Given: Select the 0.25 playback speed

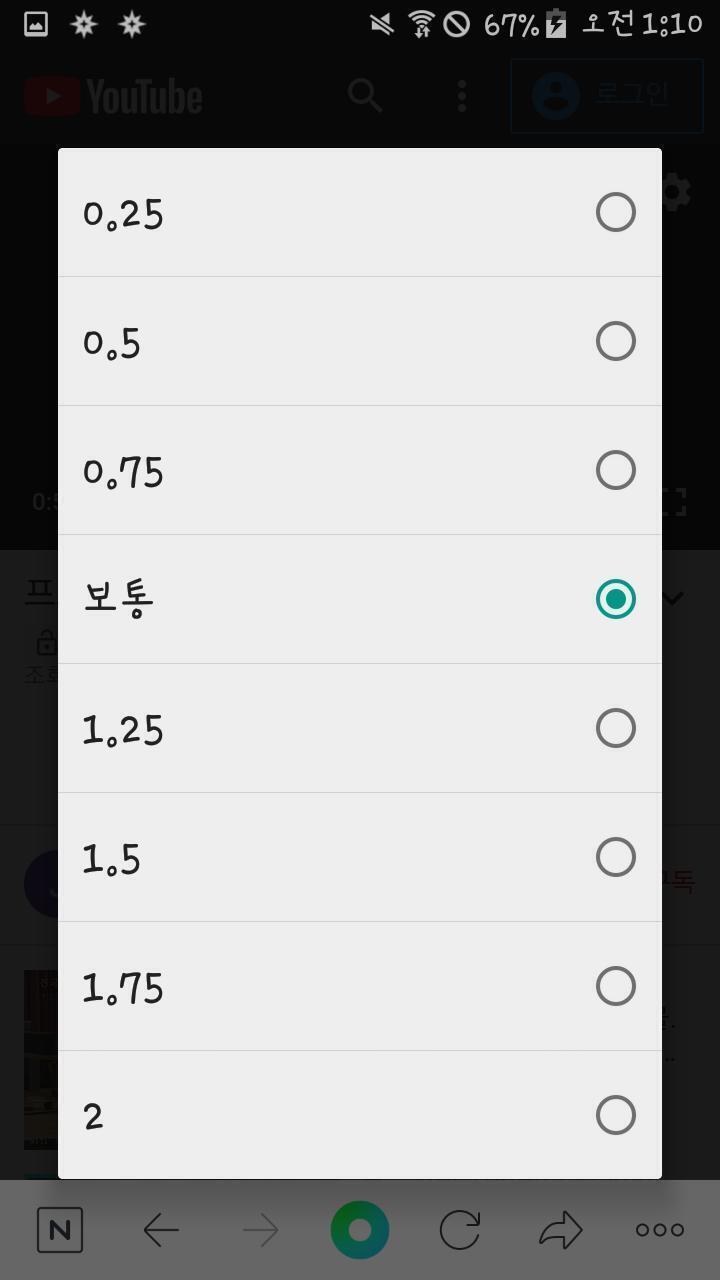Looking at the screenshot, I should (x=360, y=212).
